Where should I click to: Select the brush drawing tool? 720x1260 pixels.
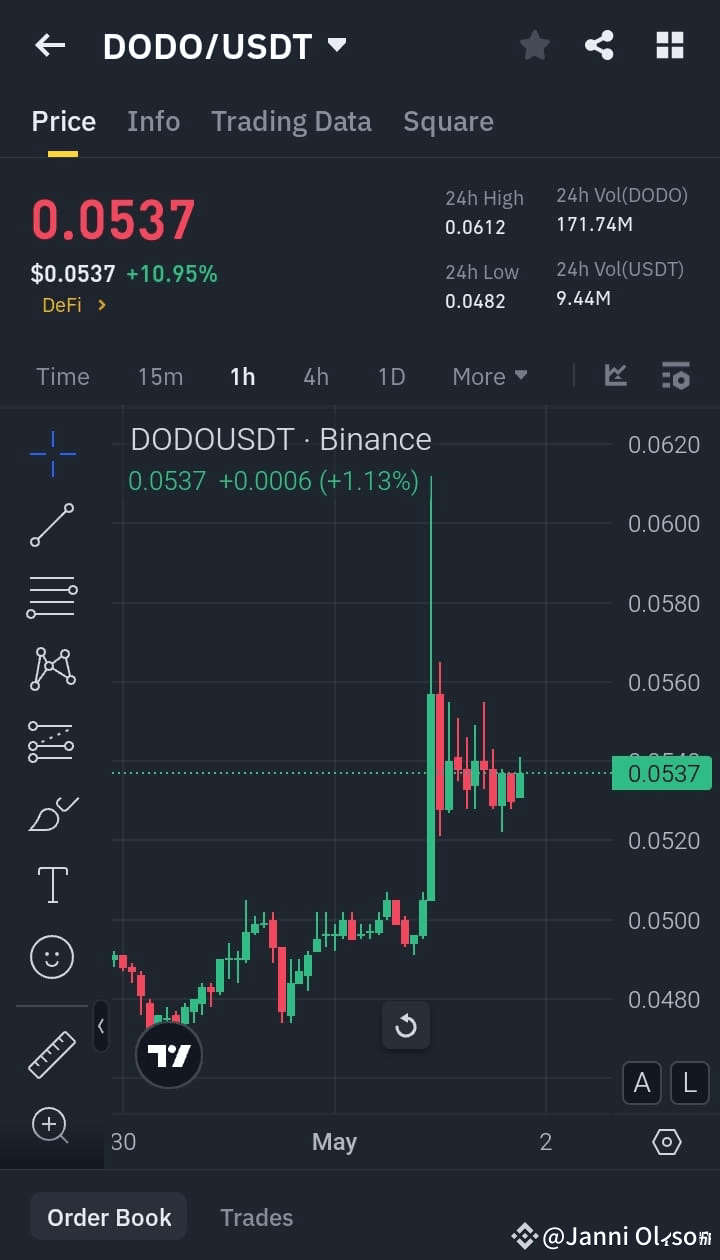point(51,813)
